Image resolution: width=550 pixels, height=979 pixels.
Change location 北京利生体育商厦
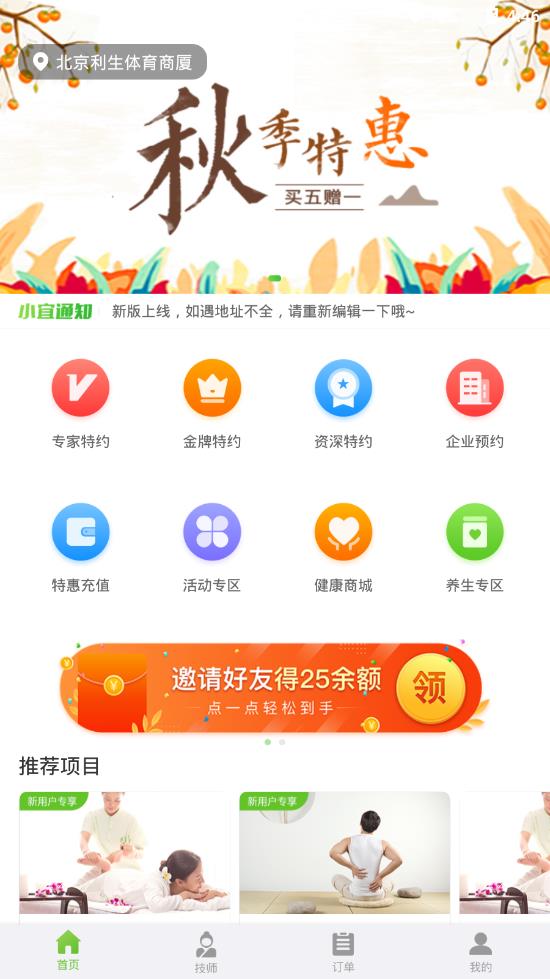click(x=112, y=62)
